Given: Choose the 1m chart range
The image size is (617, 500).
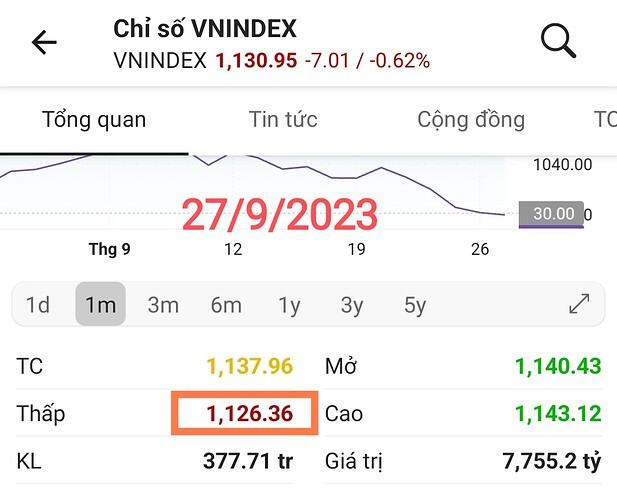Looking at the screenshot, I should pyautogui.click(x=100, y=305).
